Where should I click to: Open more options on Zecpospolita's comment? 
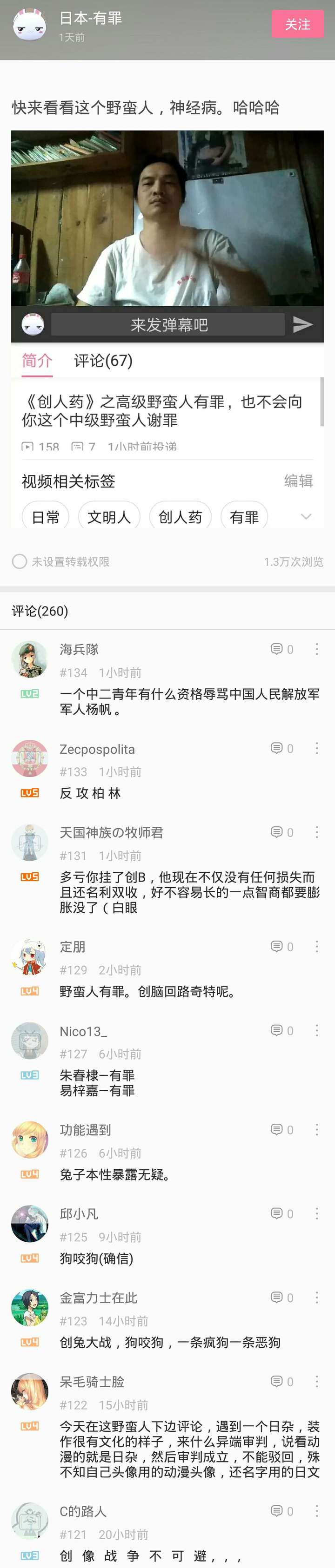tap(317, 749)
